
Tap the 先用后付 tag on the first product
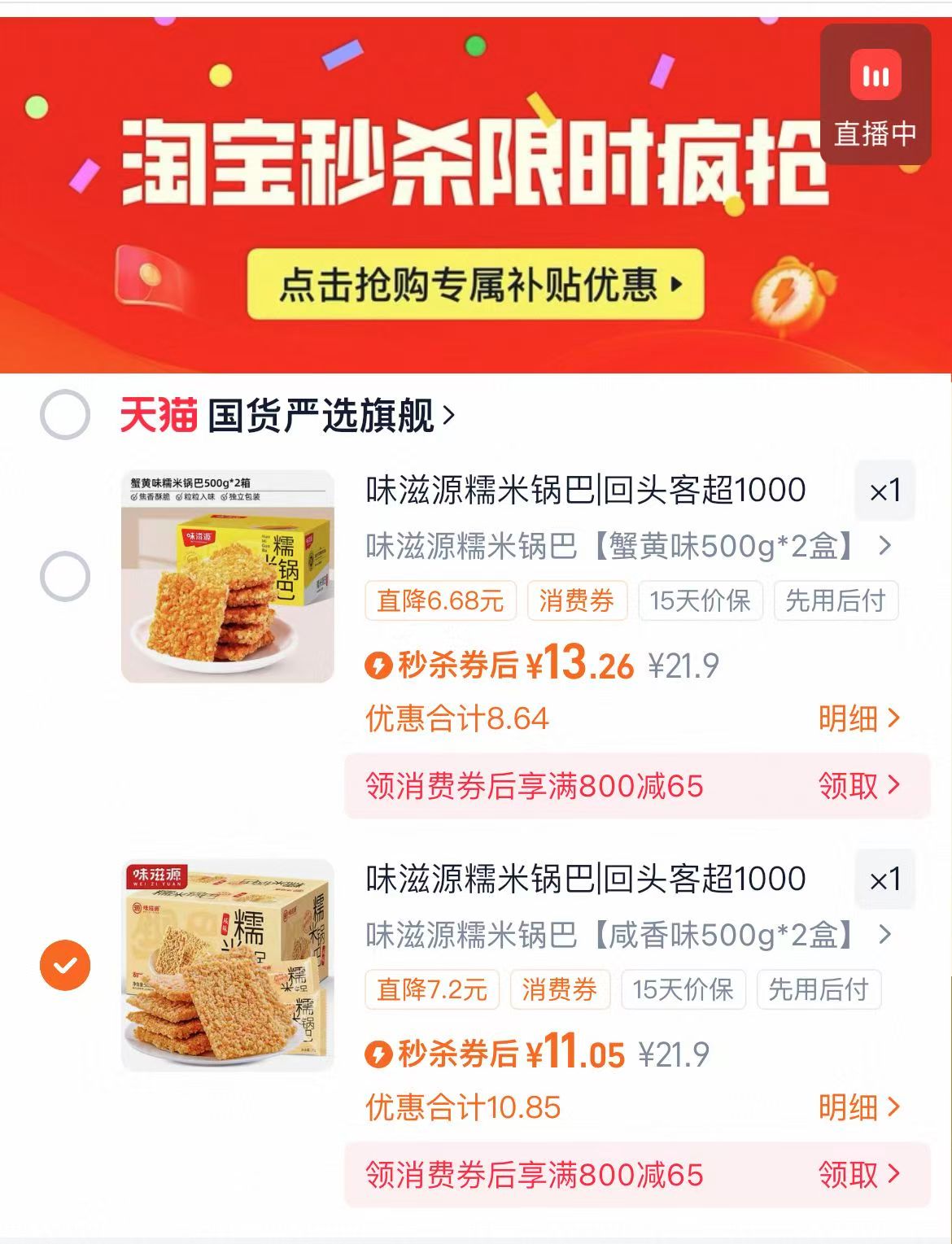click(x=836, y=600)
